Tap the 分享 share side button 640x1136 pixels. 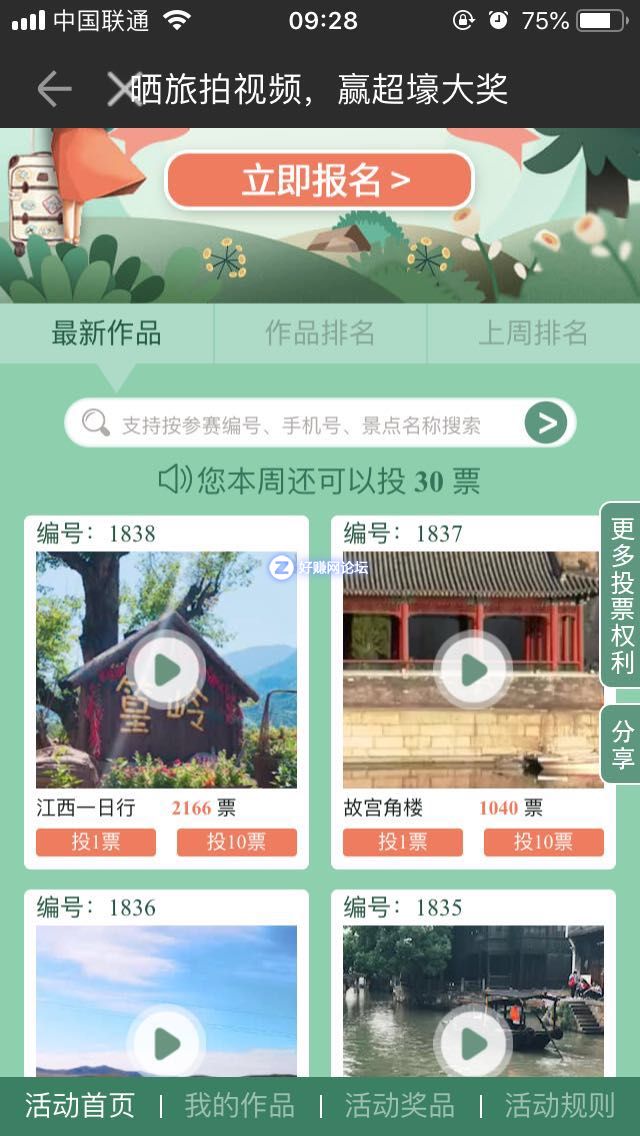622,744
